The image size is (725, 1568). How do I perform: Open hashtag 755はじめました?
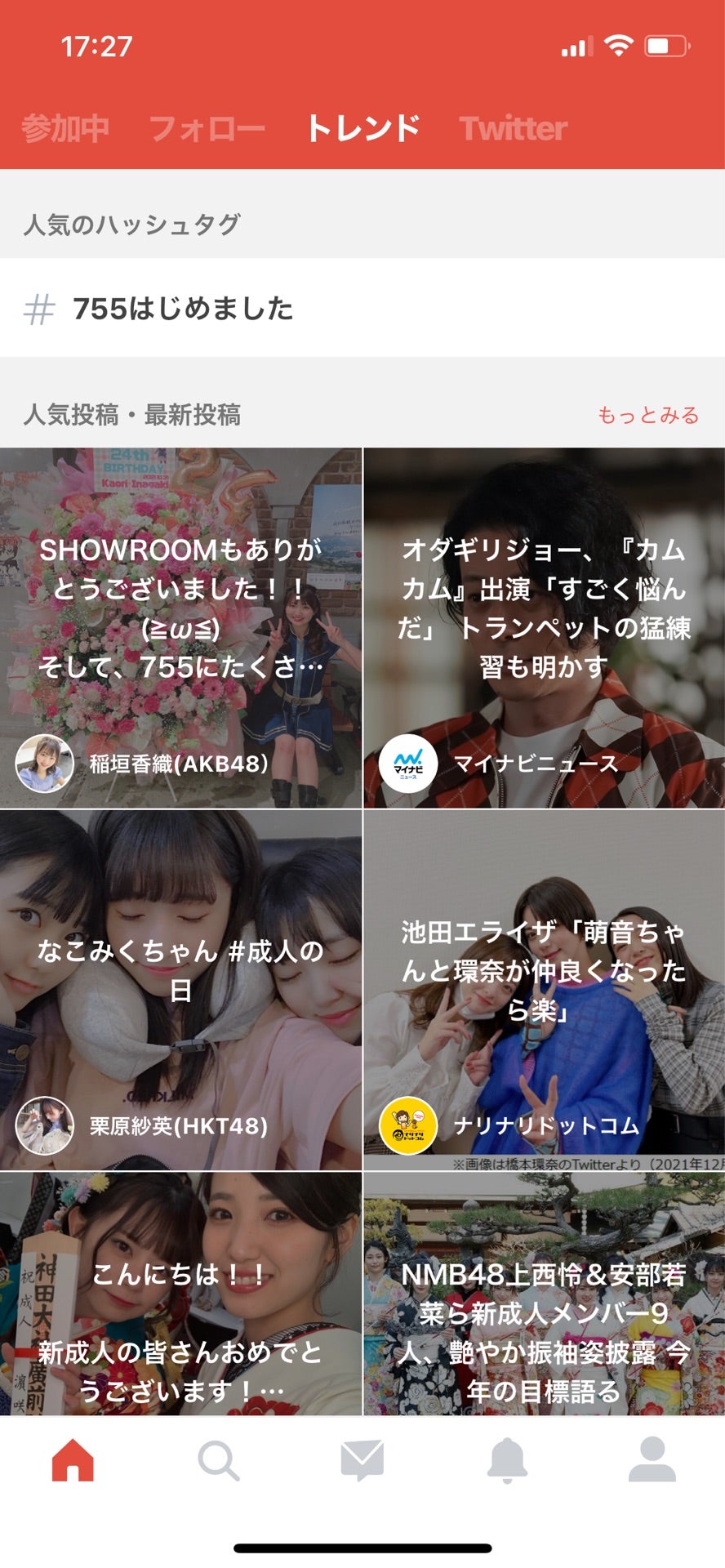coord(182,309)
